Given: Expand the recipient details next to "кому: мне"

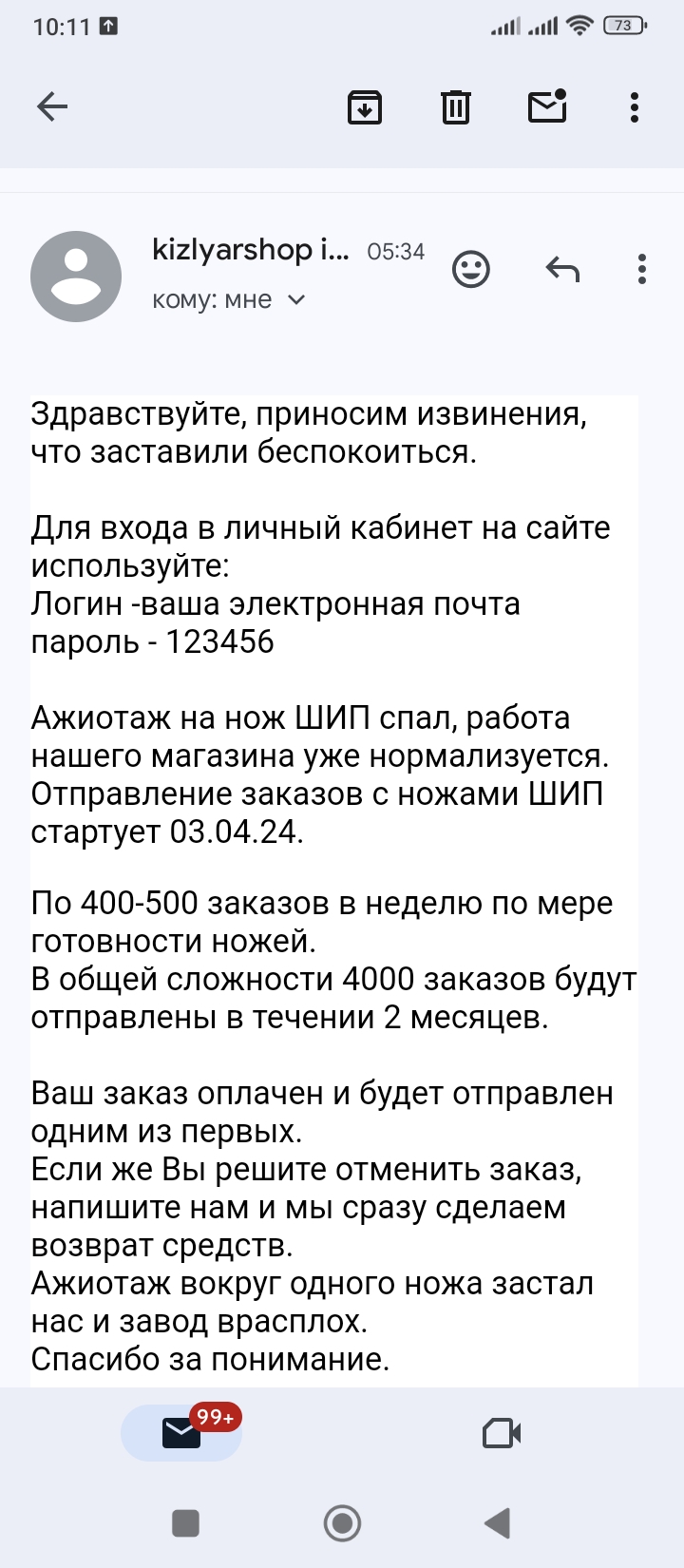Looking at the screenshot, I should (x=296, y=300).
